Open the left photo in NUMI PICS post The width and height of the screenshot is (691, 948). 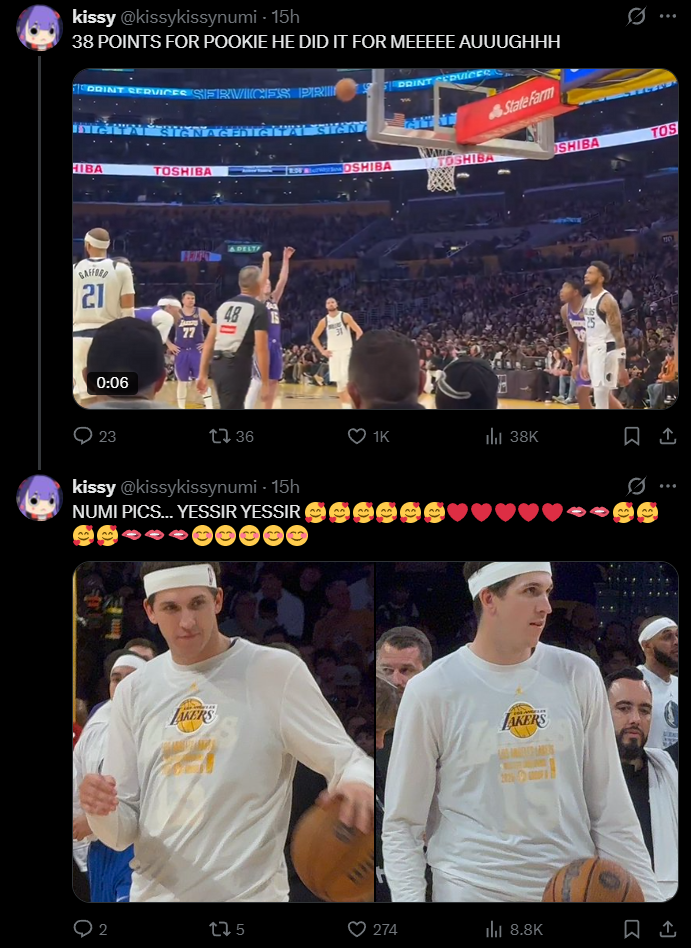point(223,731)
